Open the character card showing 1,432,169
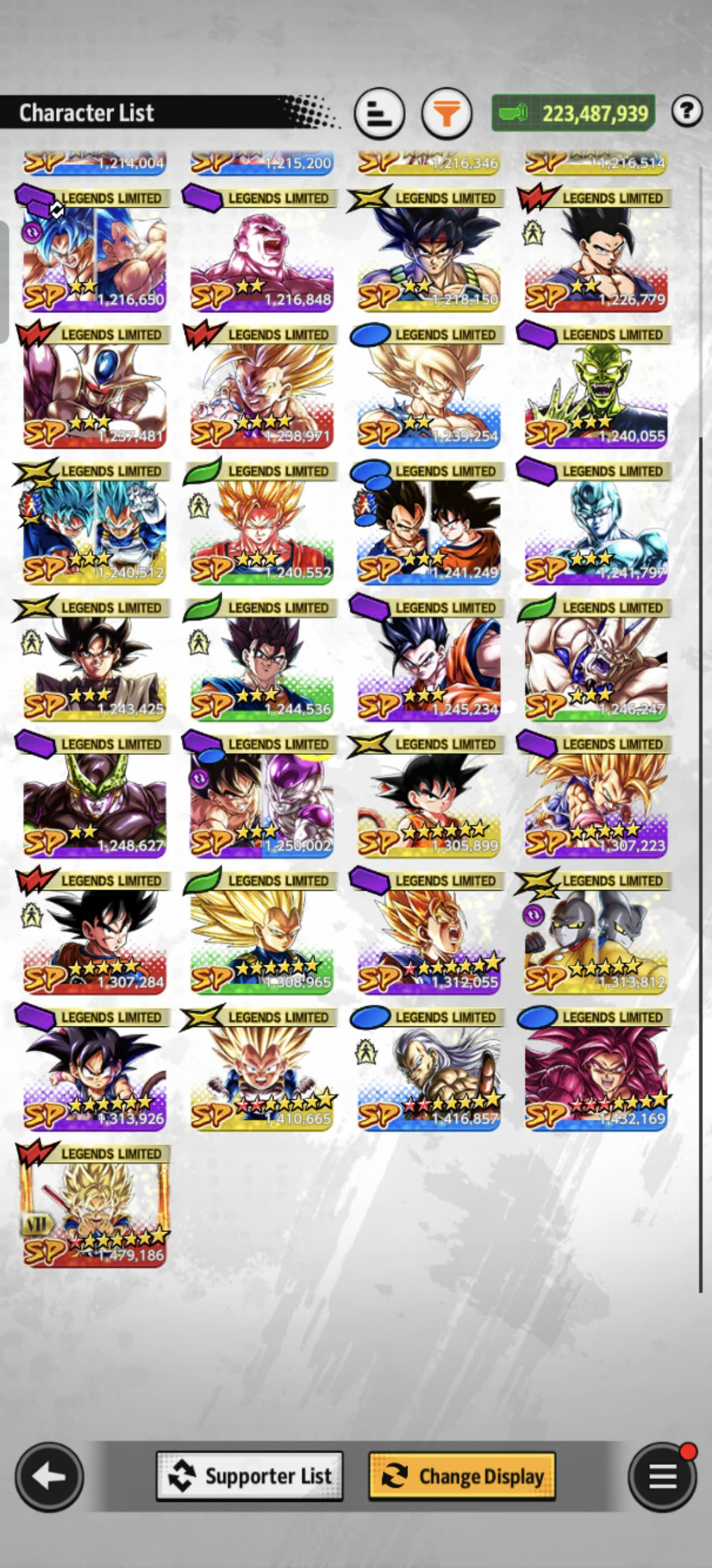Image resolution: width=712 pixels, height=1568 pixels. [x=595, y=1068]
